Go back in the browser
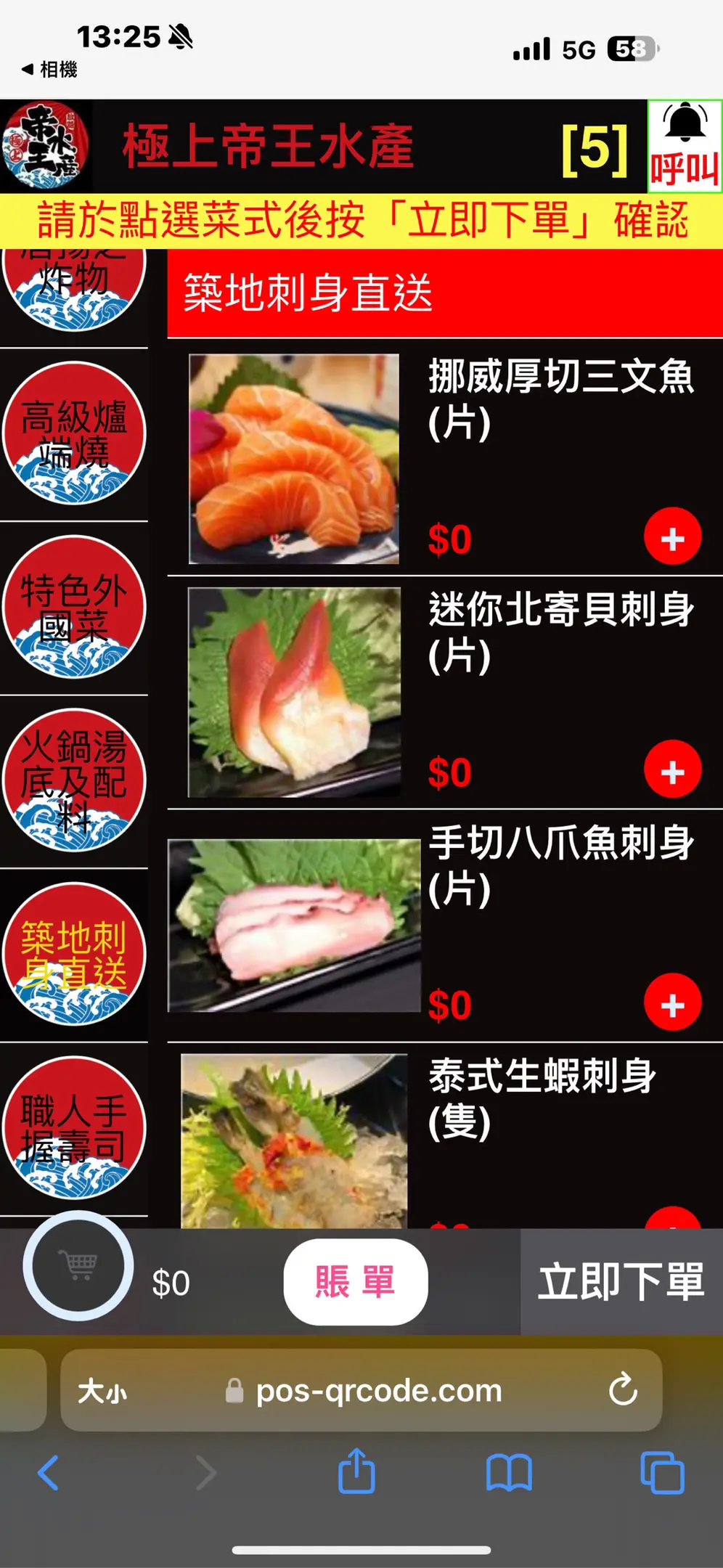 (48, 1473)
